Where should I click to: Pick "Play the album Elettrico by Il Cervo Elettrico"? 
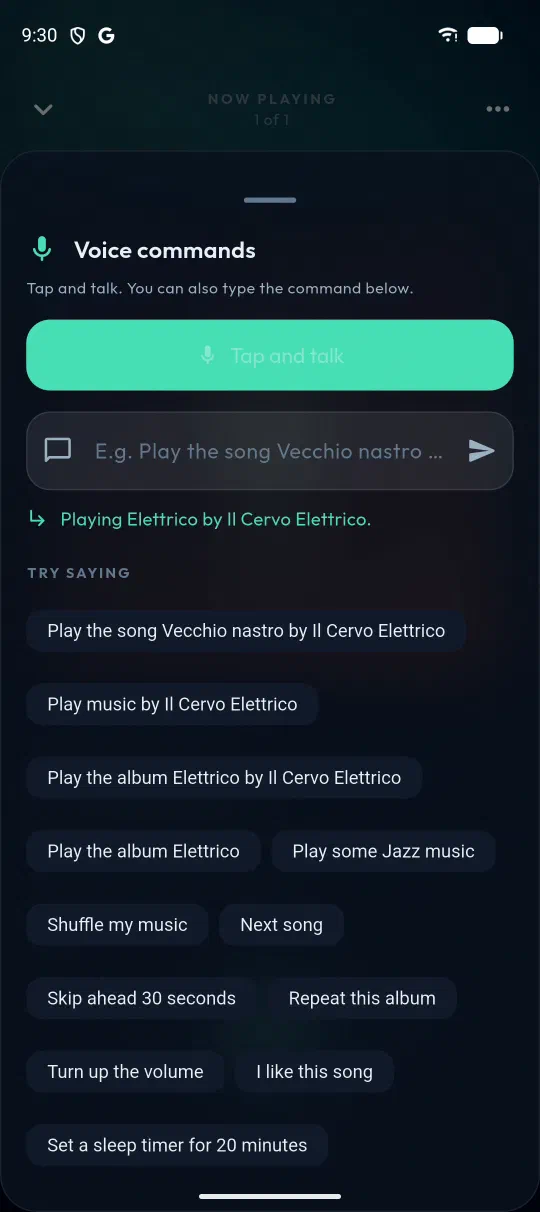pyautogui.click(x=224, y=778)
